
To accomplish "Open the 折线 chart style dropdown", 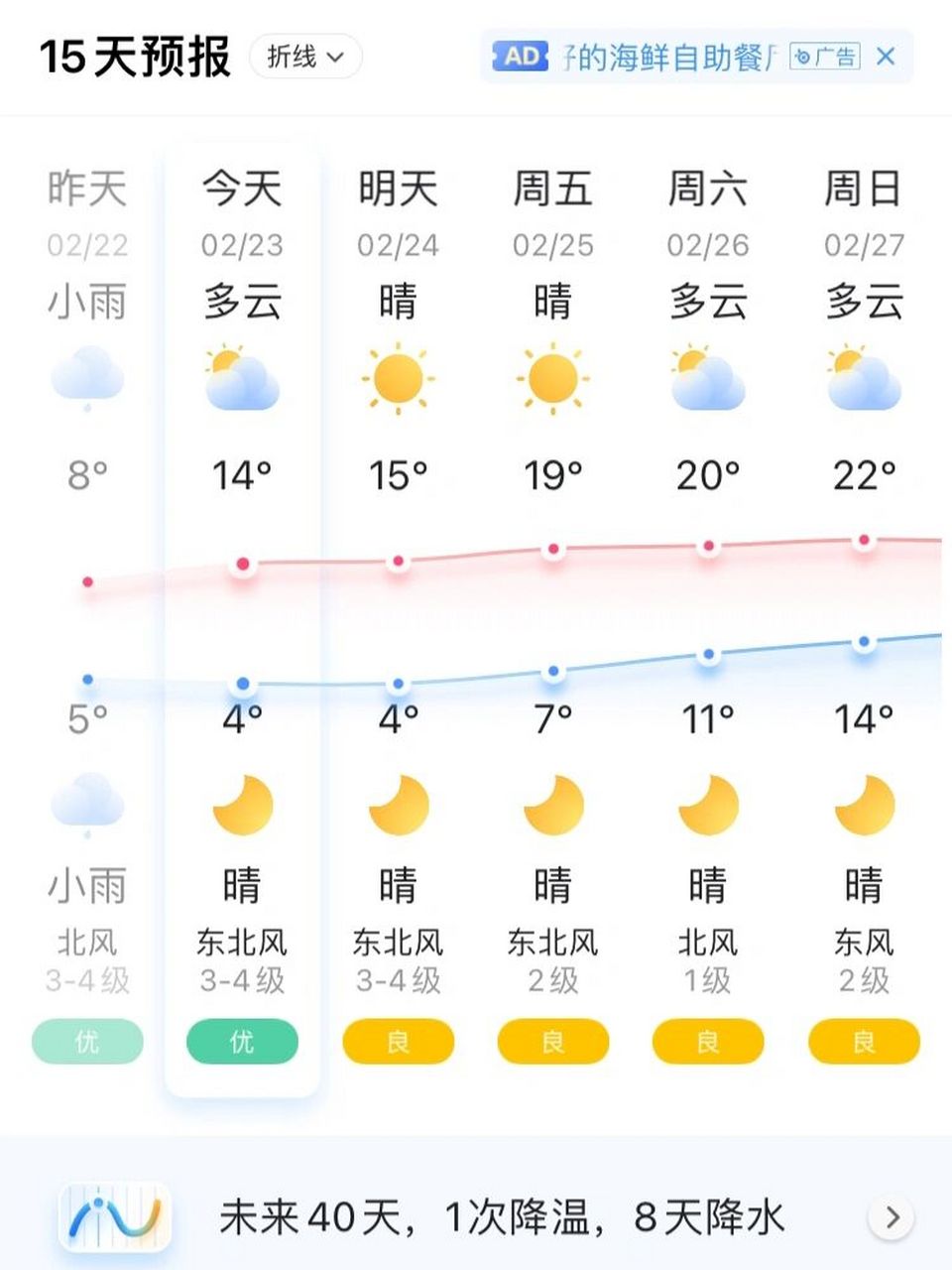I will point(307,57).
